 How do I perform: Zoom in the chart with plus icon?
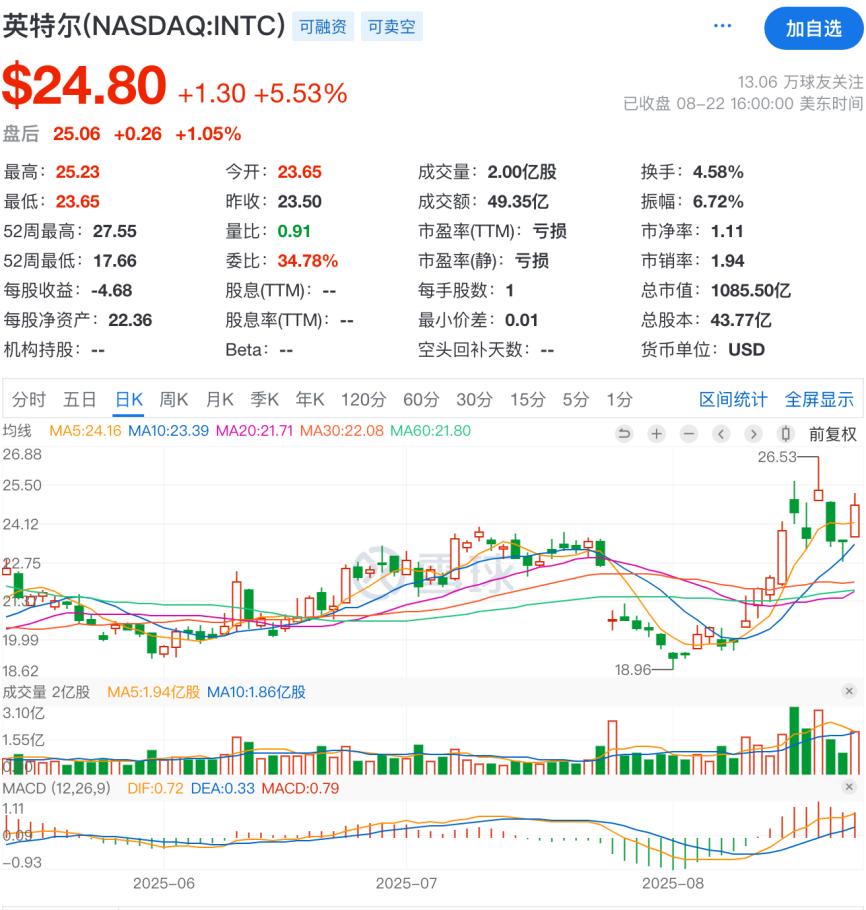pyautogui.click(x=656, y=434)
